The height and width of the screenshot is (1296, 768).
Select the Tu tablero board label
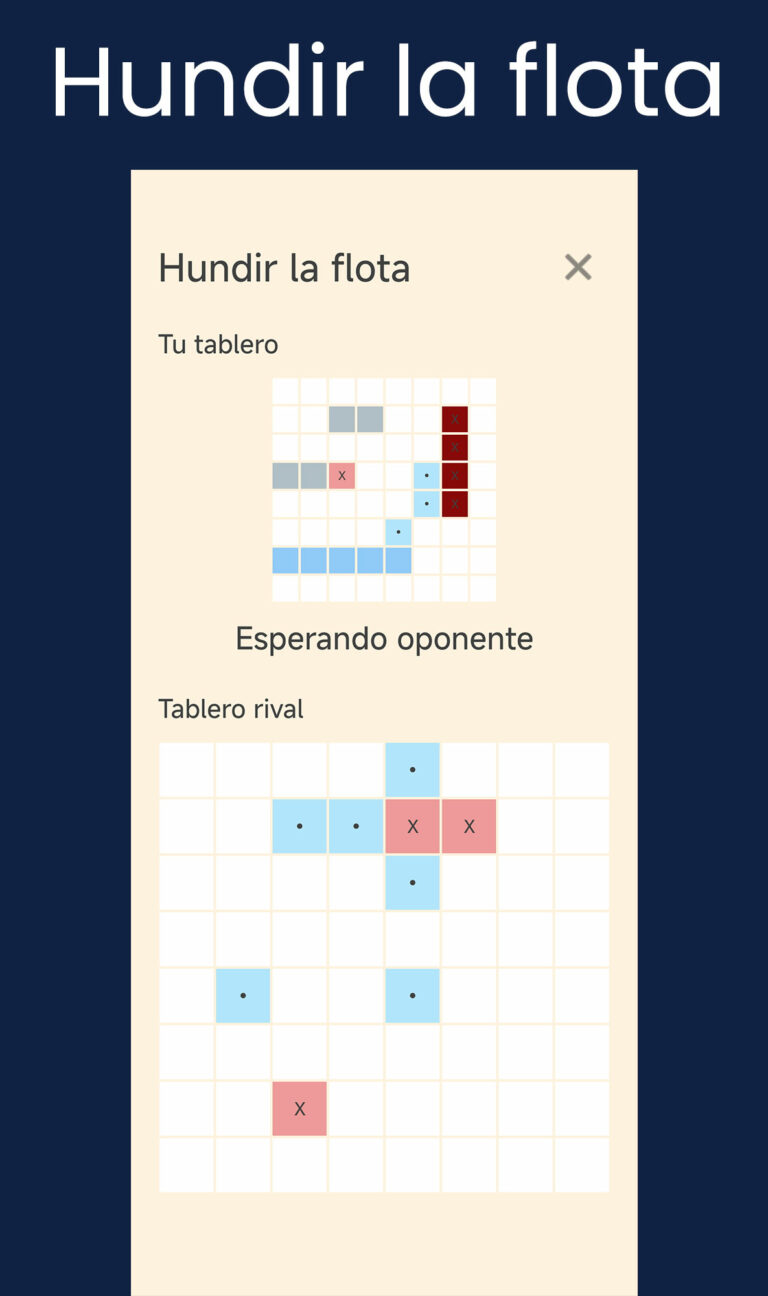tap(218, 344)
